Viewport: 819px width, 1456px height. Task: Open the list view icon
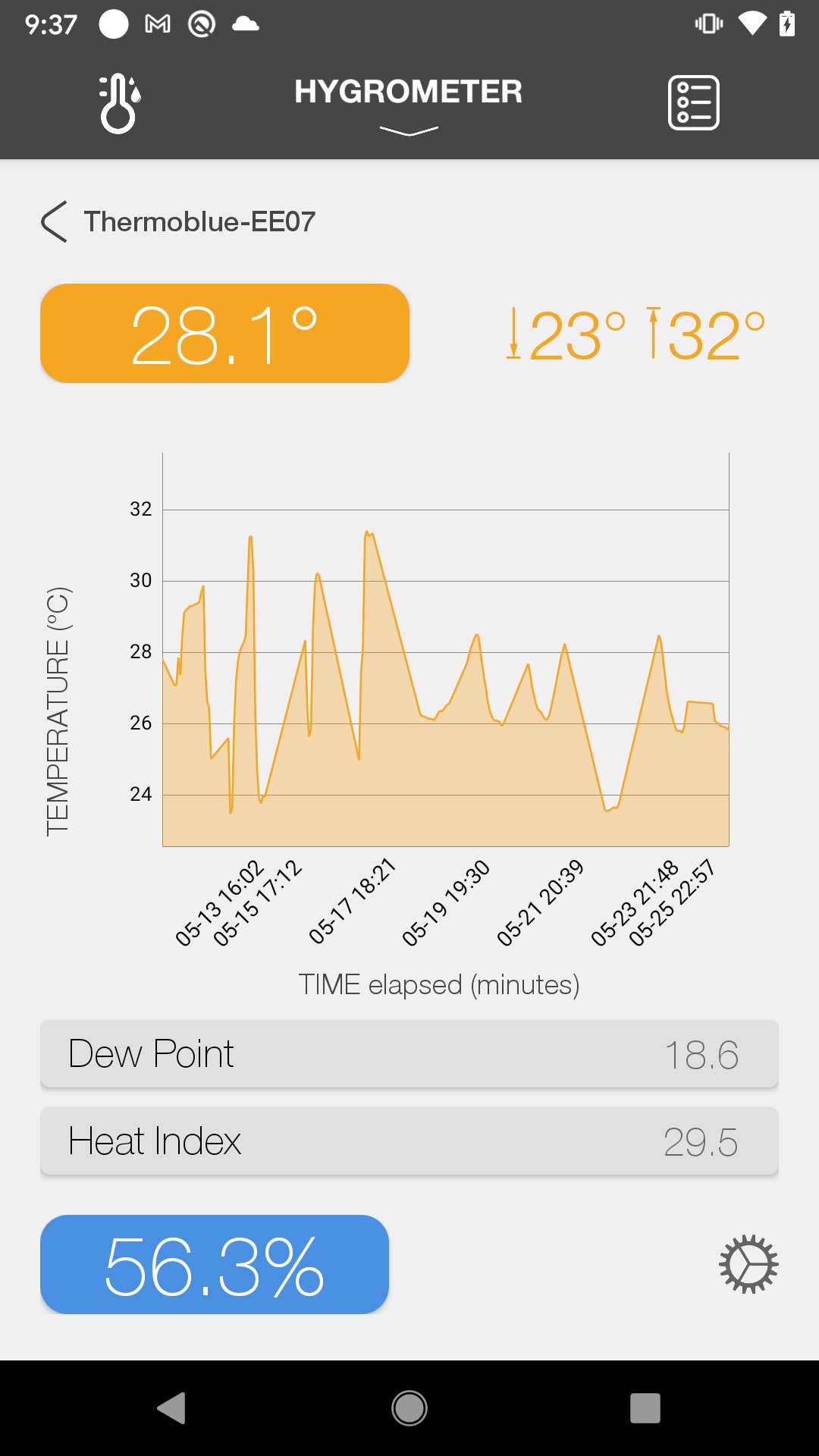[x=693, y=102]
